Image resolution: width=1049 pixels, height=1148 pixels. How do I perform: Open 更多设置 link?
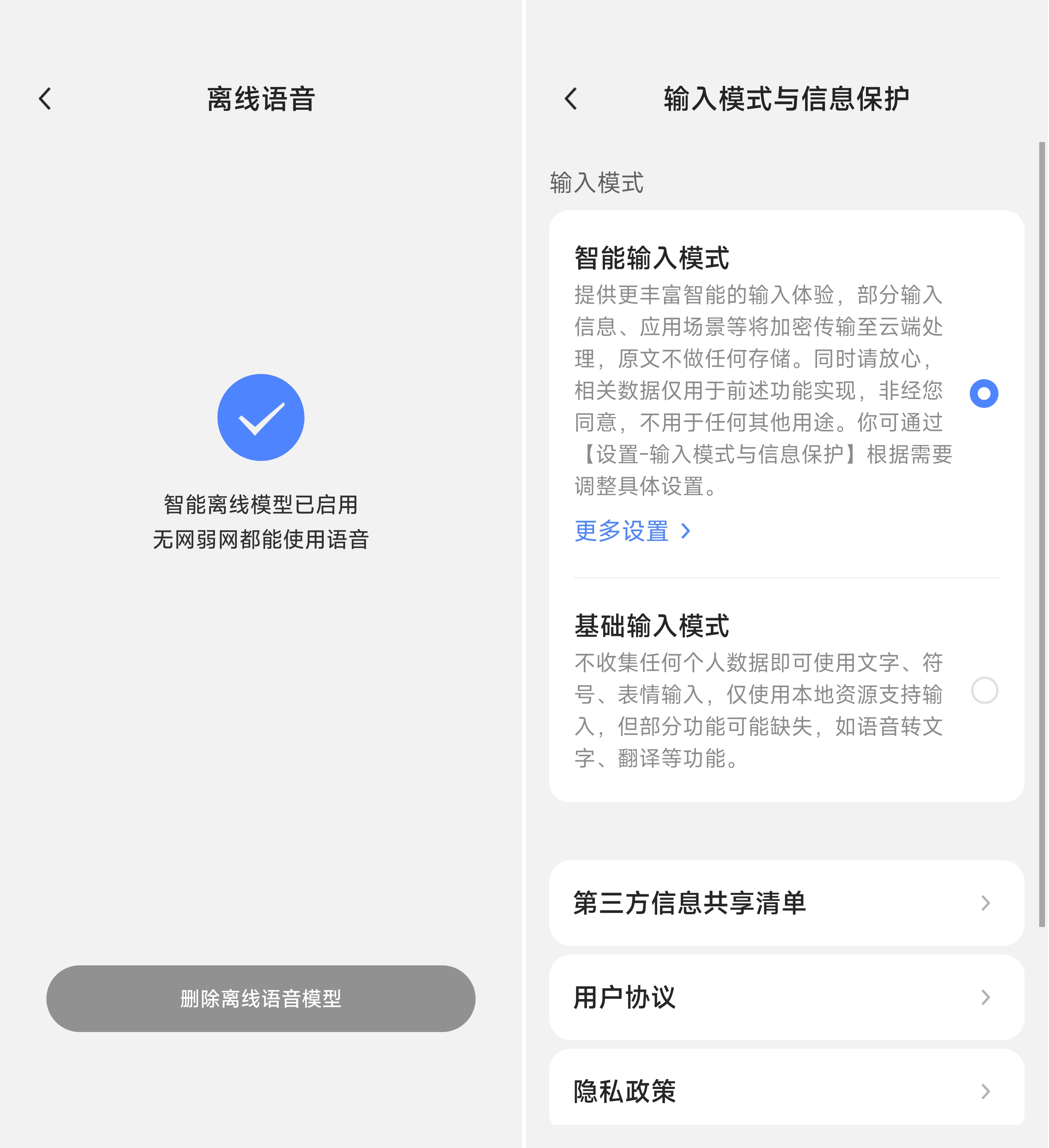point(632,531)
